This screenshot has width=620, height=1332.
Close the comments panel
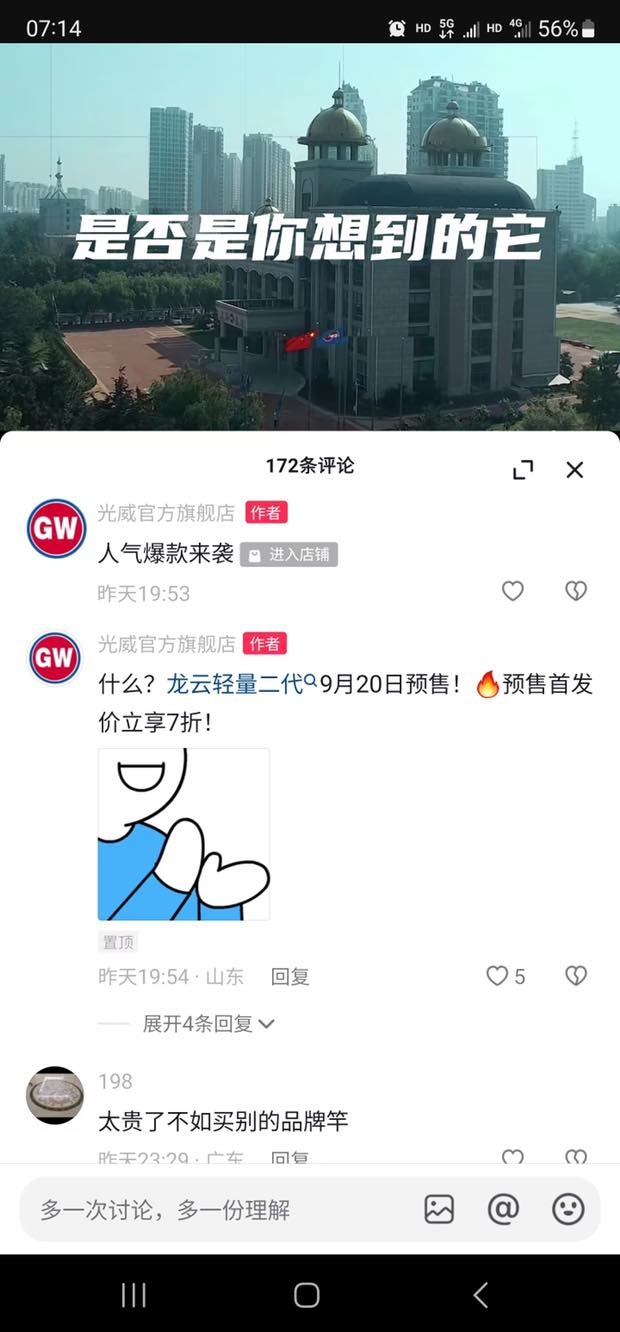574,470
